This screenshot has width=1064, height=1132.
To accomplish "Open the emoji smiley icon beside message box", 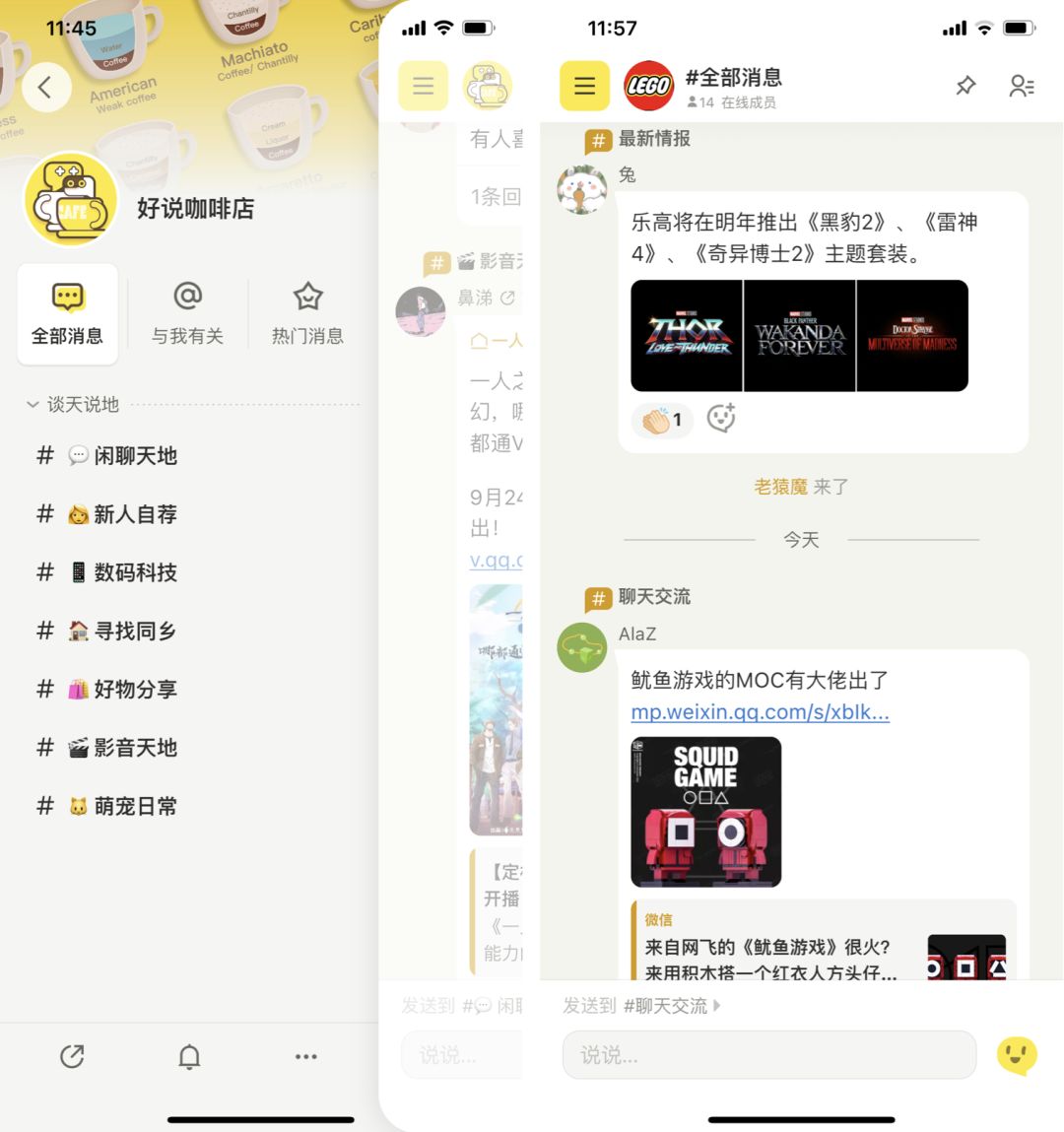I will pyautogui.click(x=1018, y=1054).
